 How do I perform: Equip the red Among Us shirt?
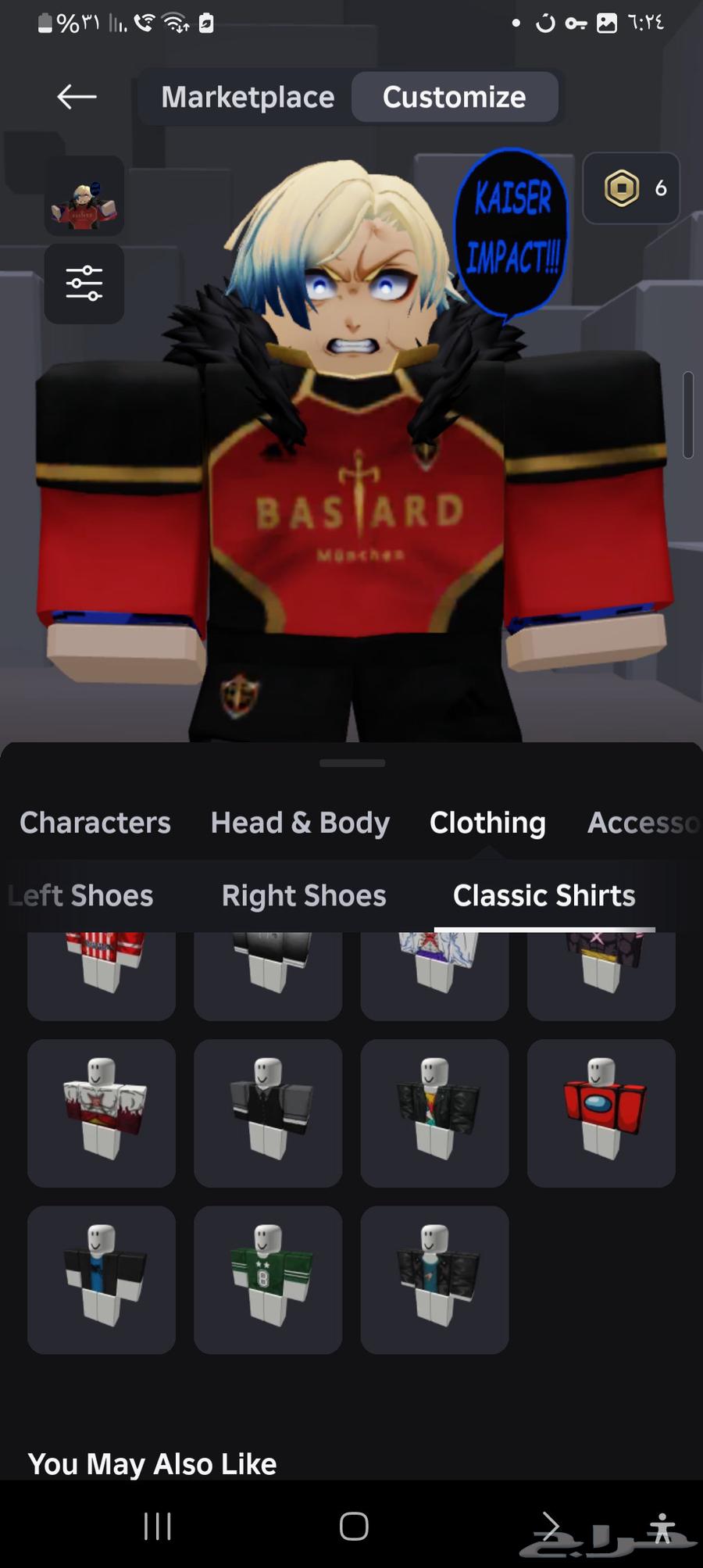tap(601, 1113)
